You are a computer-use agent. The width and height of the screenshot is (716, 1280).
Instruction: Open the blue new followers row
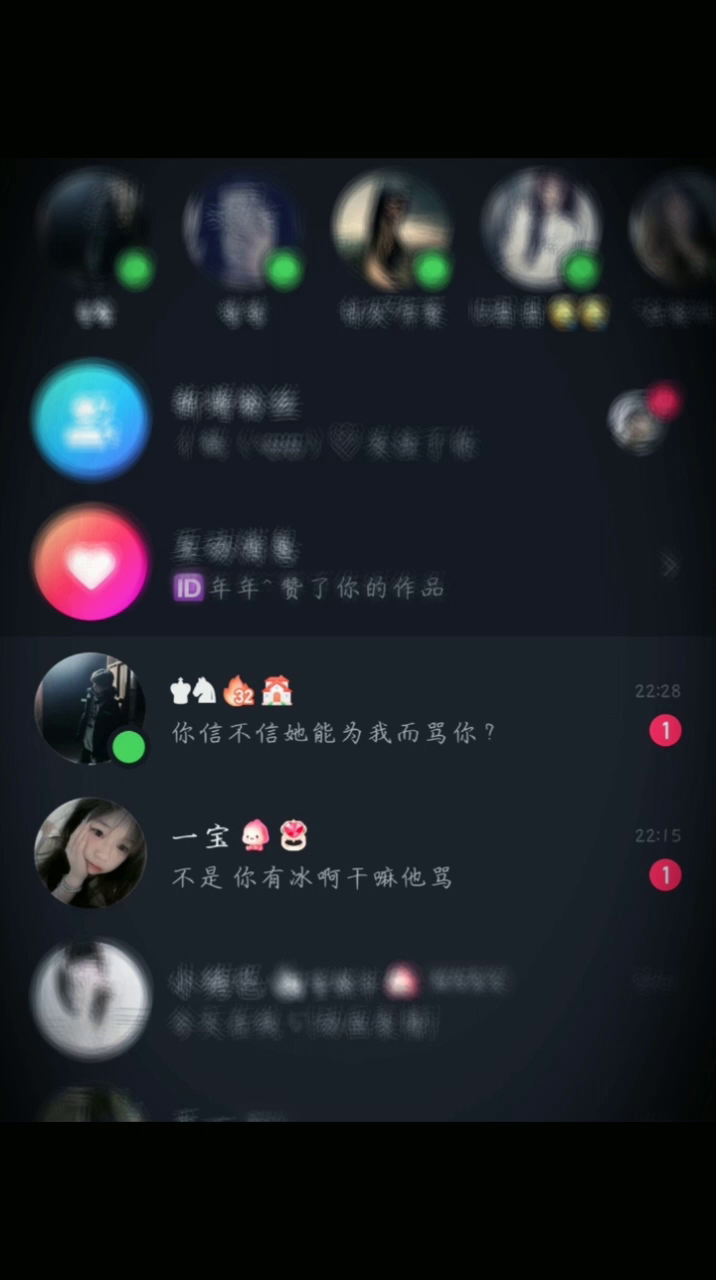[358, 421]
